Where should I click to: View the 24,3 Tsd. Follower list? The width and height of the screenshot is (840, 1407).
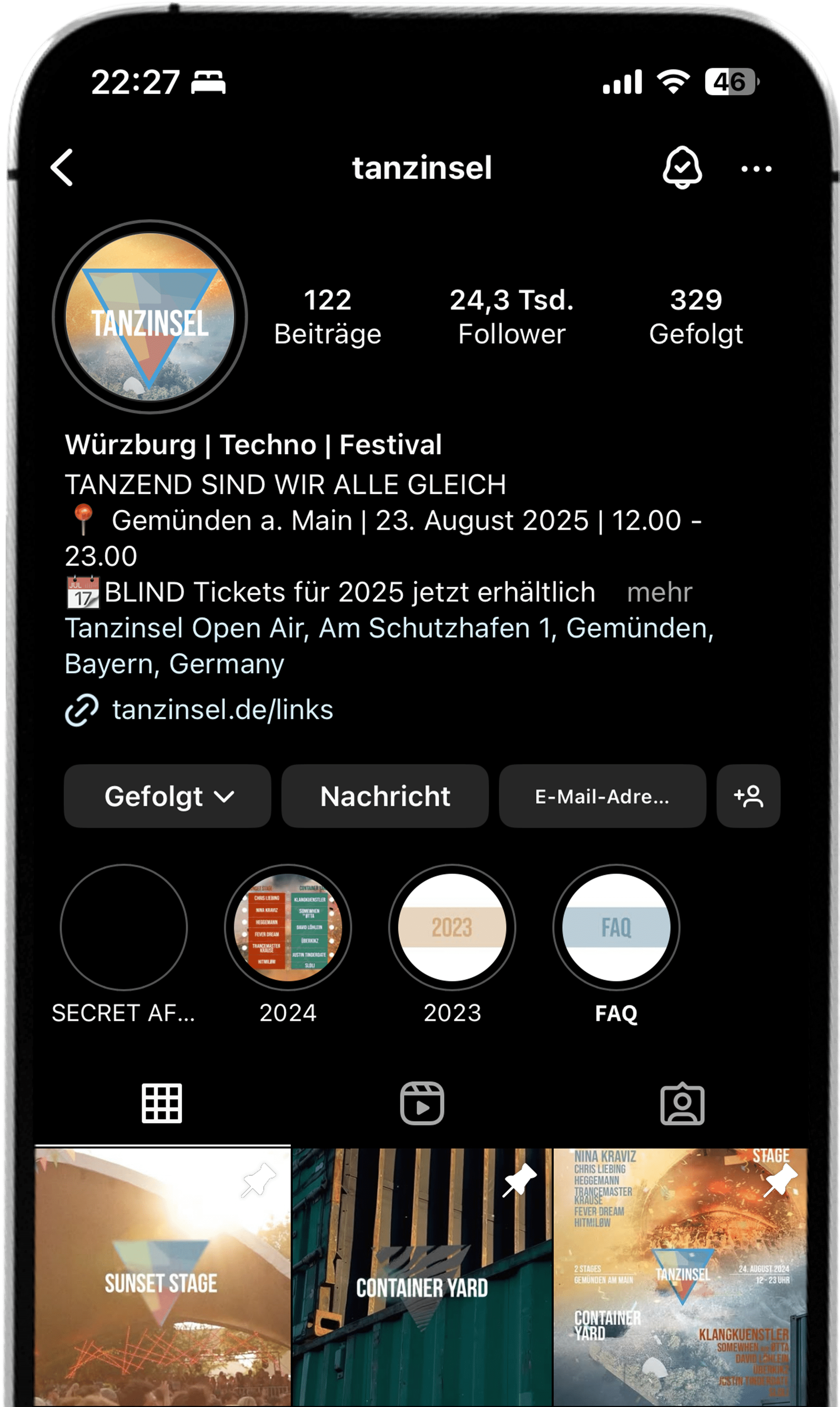pos(511,316)
